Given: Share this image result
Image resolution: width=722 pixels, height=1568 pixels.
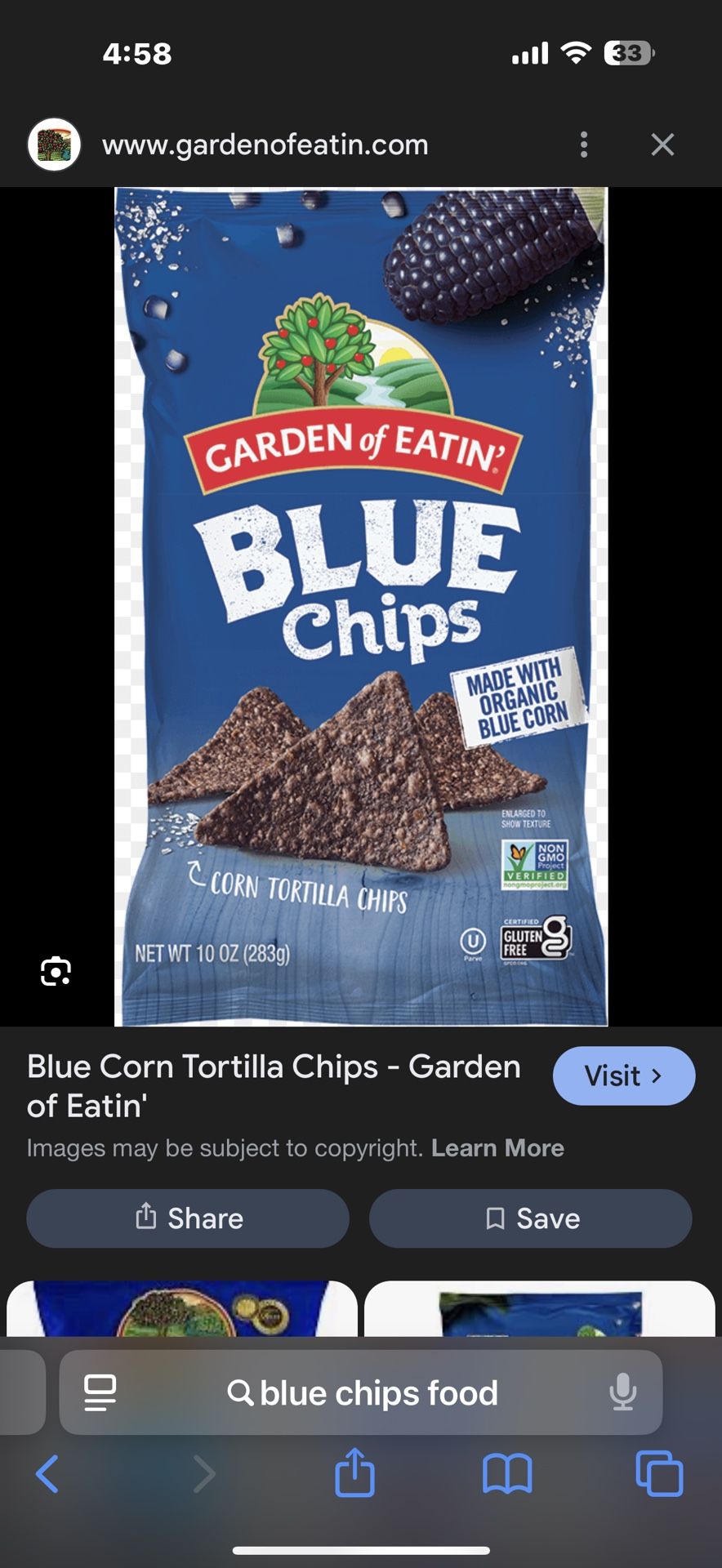Looking at the screenshot, I should [x=188, y=1218].
